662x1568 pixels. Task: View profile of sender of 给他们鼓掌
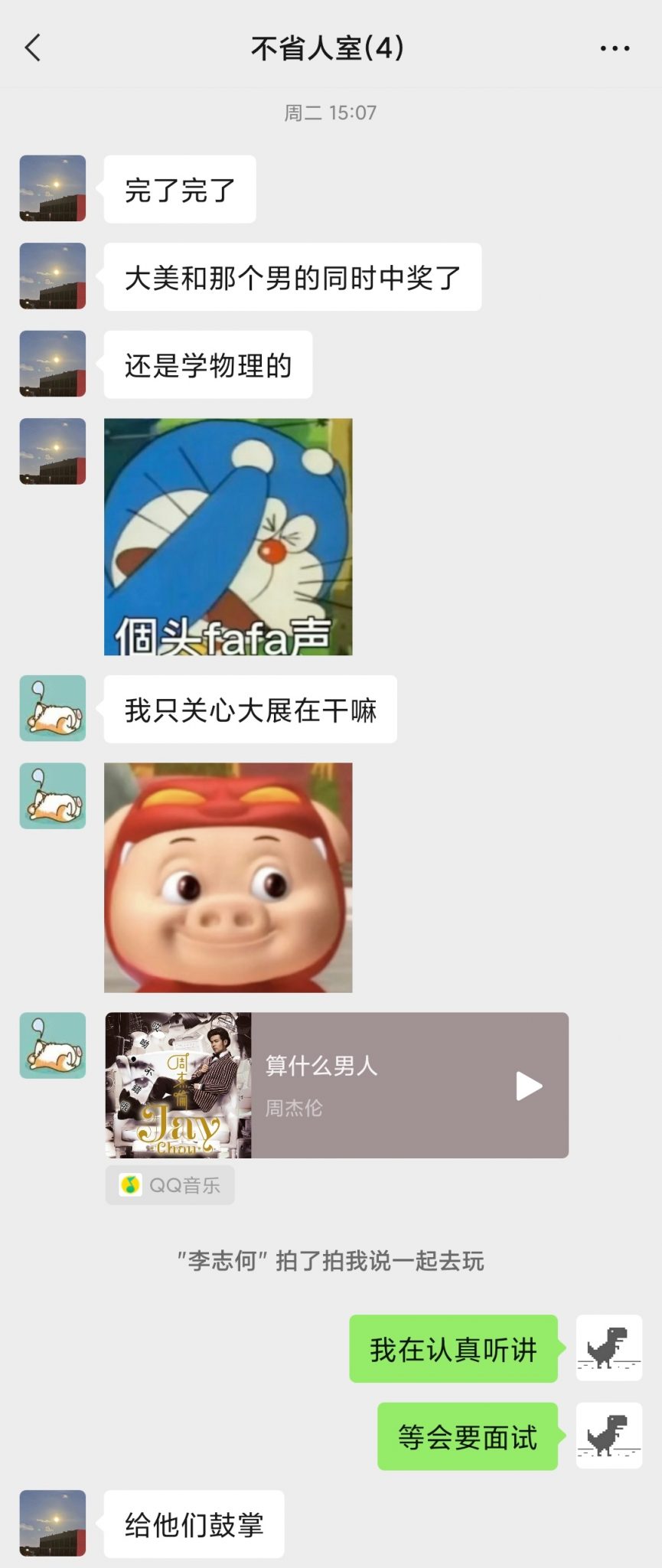[53, 1523]
